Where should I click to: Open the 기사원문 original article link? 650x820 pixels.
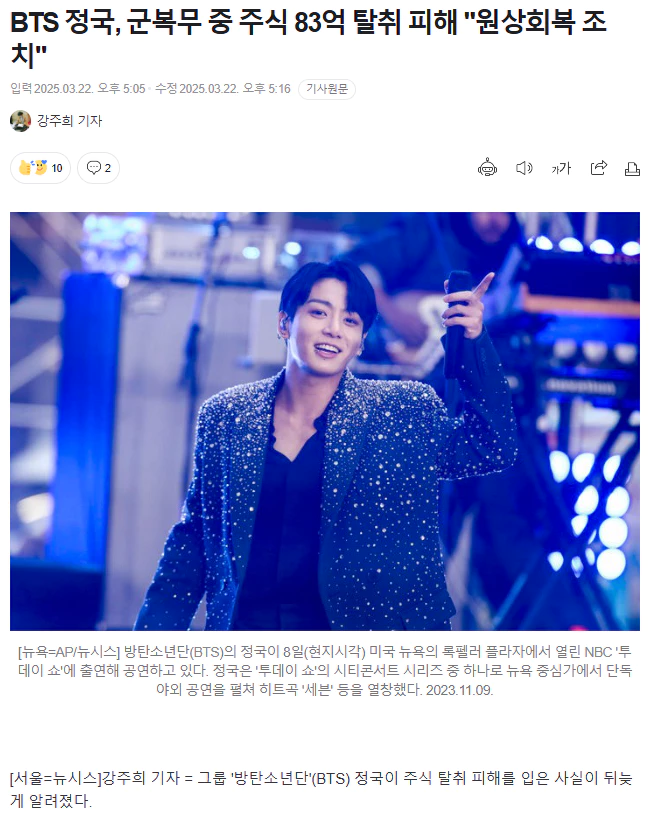(x=327, y=89)
